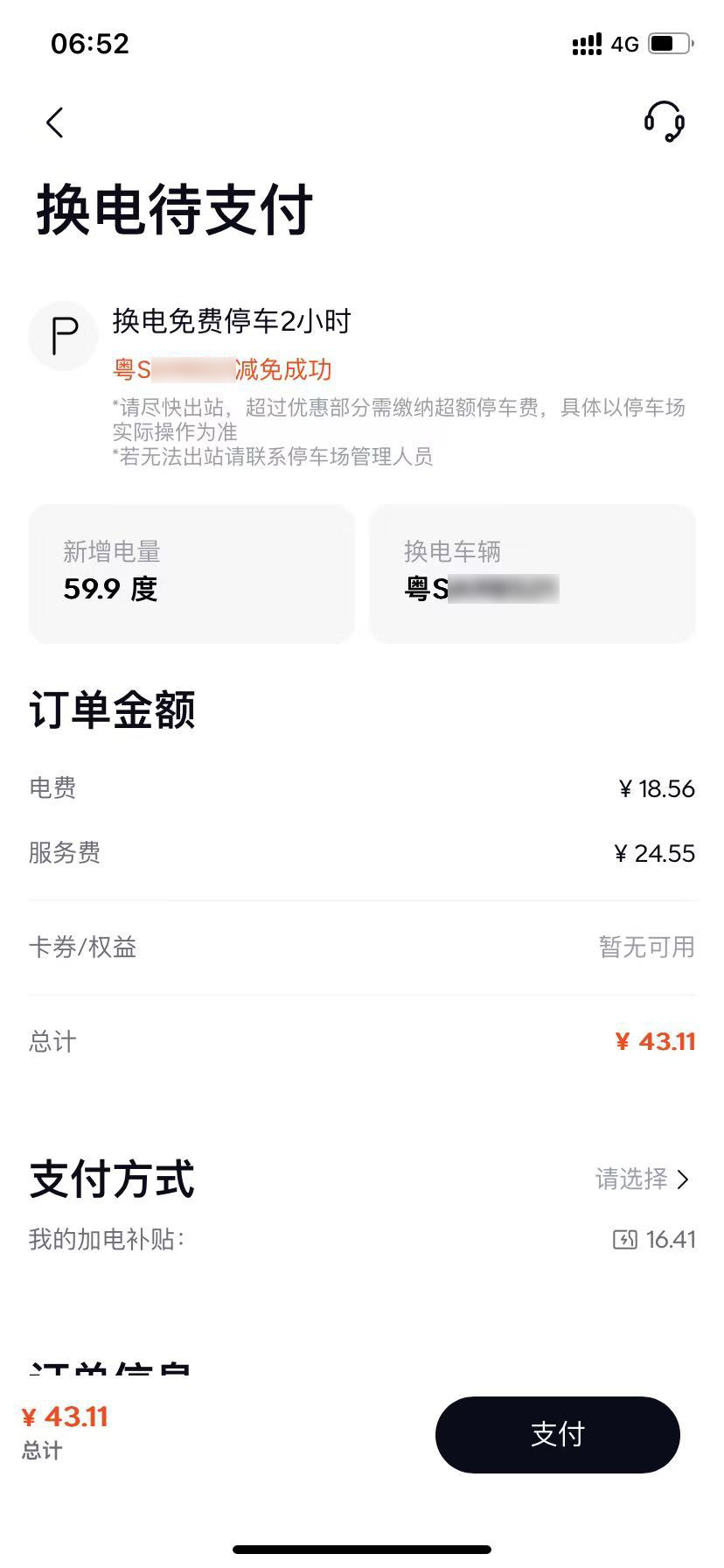Go back using the top-left arrow
The width and height of the screenshot is (724, 1568).
point(55,122)
